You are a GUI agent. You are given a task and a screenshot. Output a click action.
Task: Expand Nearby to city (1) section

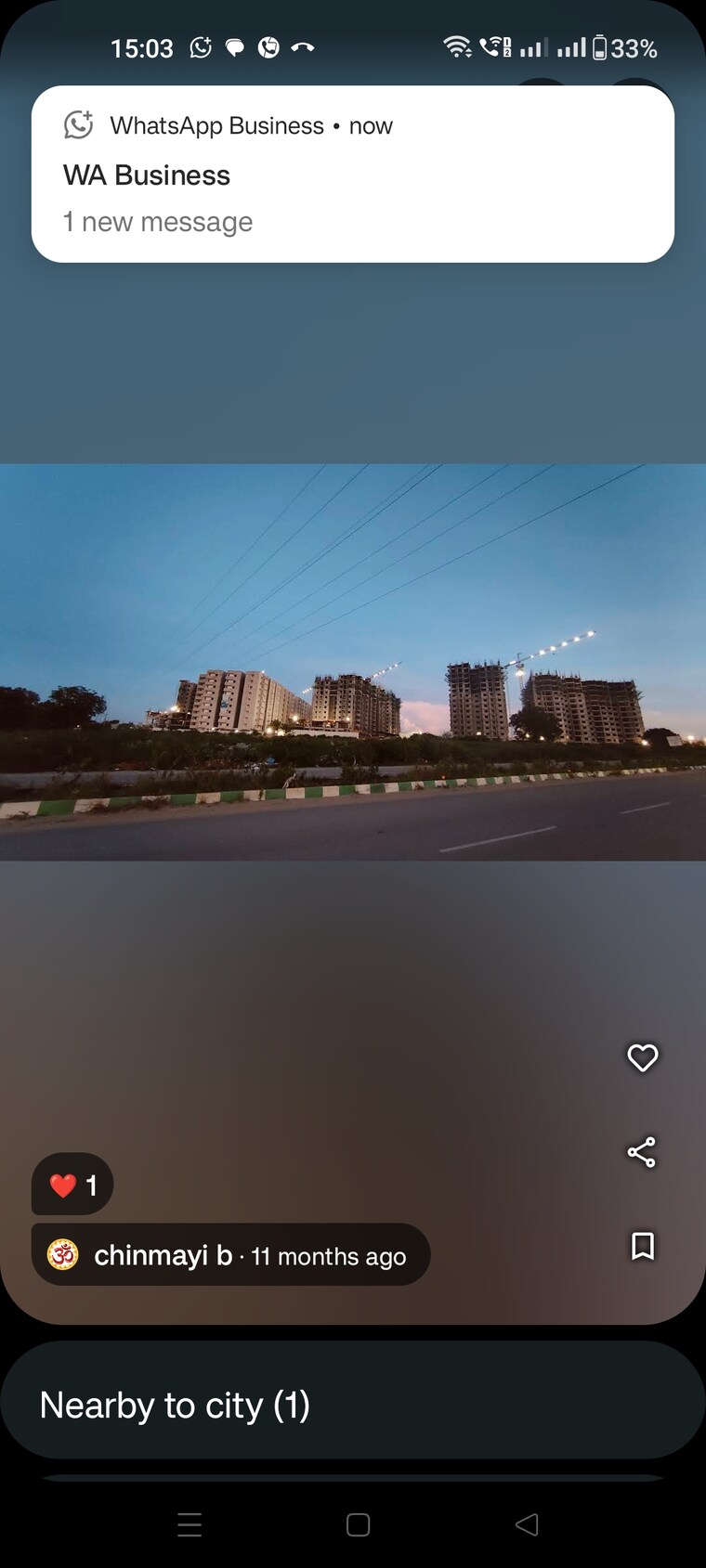click(x=353, y=1405)
